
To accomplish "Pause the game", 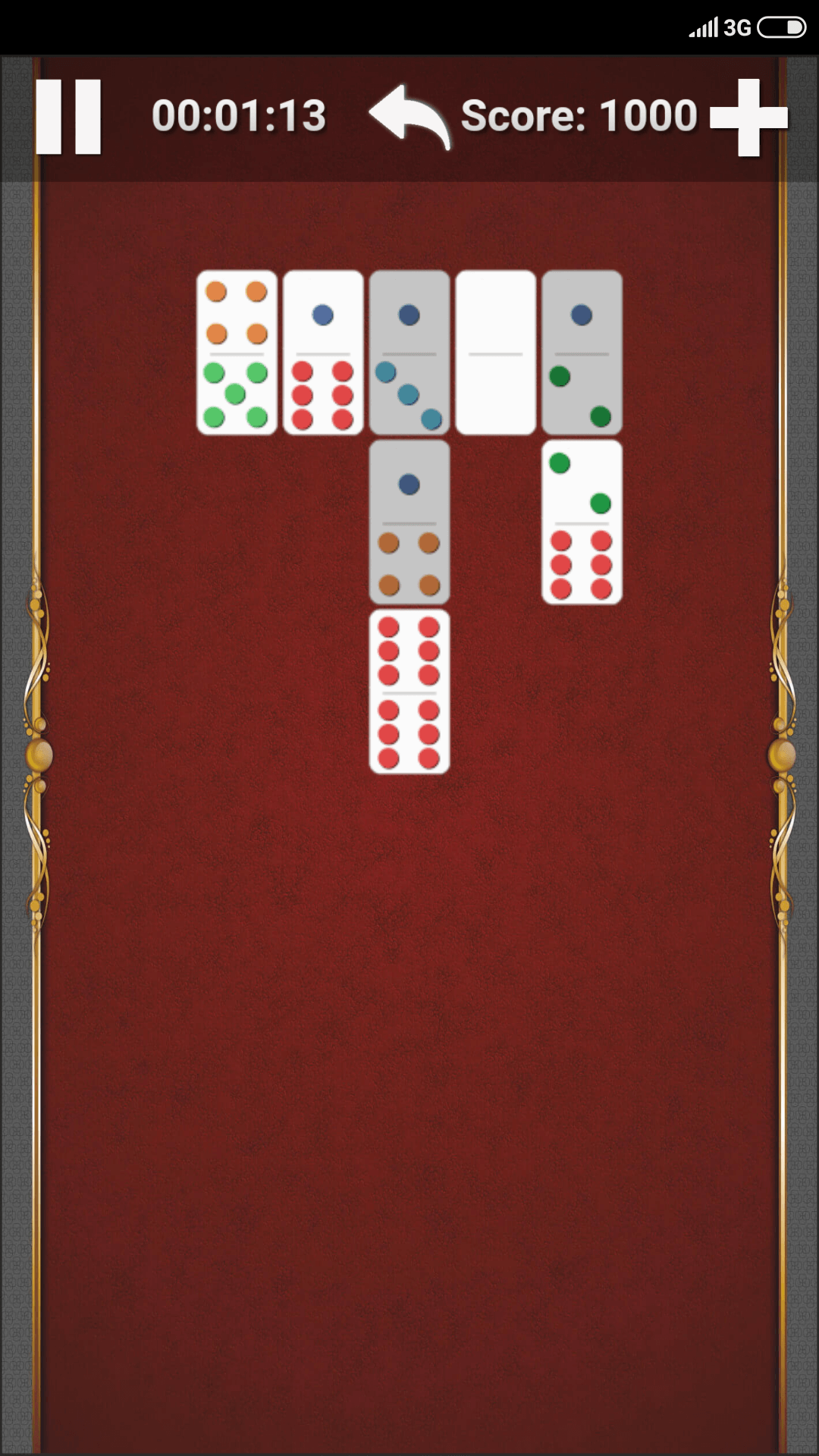I will pos(68,117).
